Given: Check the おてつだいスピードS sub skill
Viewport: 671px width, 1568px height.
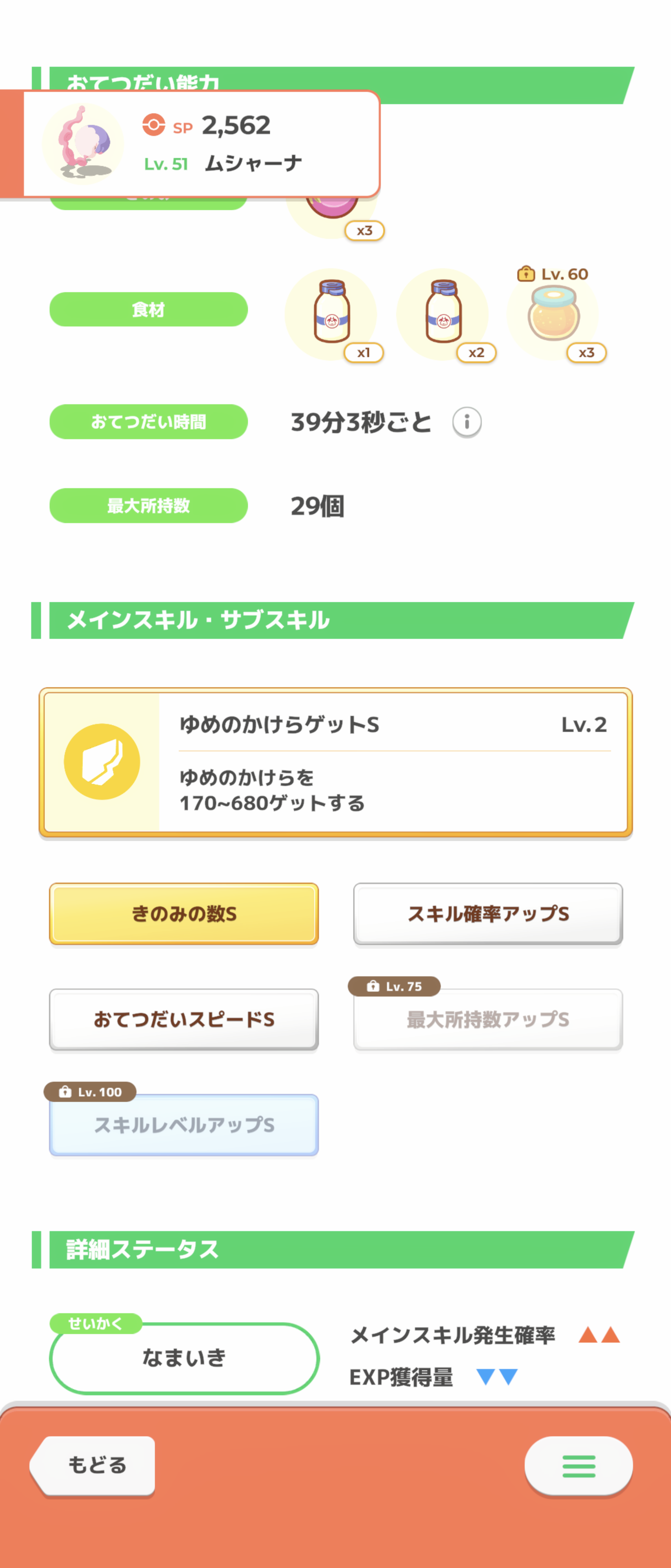Looking at the screenshot, I should click(184, 1019).
